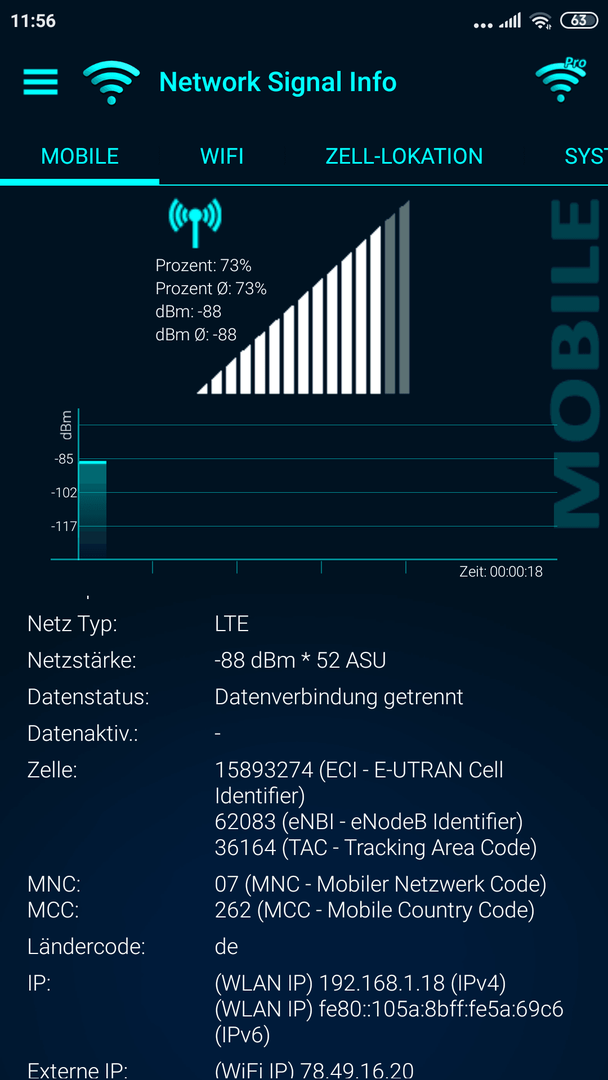Image resolution: width=608 pixels, height=1080 pixels.
Task: Tap the Pro upgrade wifi icon
Action: pyautogui.click(x=561, y=80)
